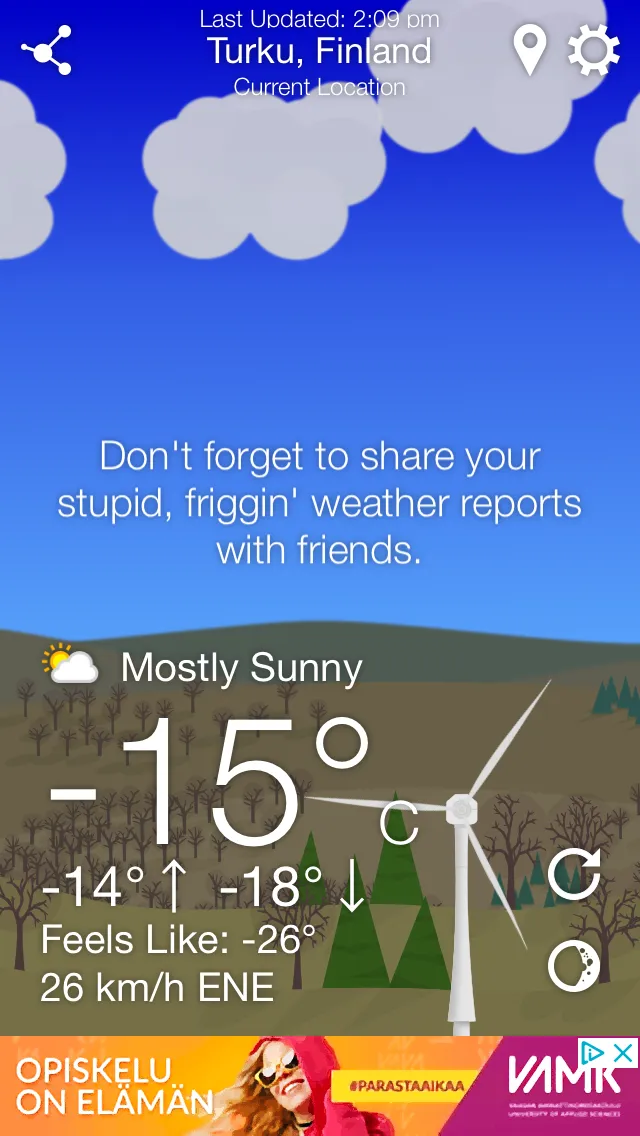Screen dimensions: 640x1136
Task: Share the weather report
Action: (x=46, y=51)
